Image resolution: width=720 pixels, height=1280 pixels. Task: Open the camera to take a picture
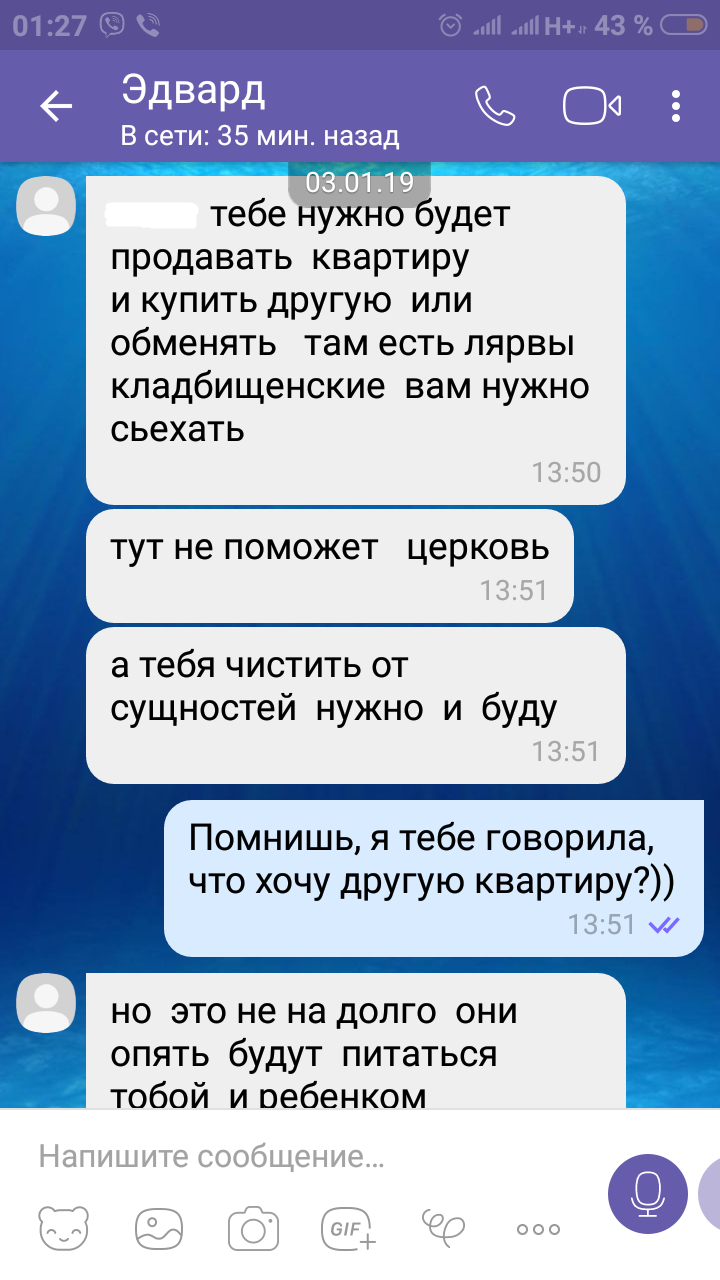click(x=252, y=1227)
